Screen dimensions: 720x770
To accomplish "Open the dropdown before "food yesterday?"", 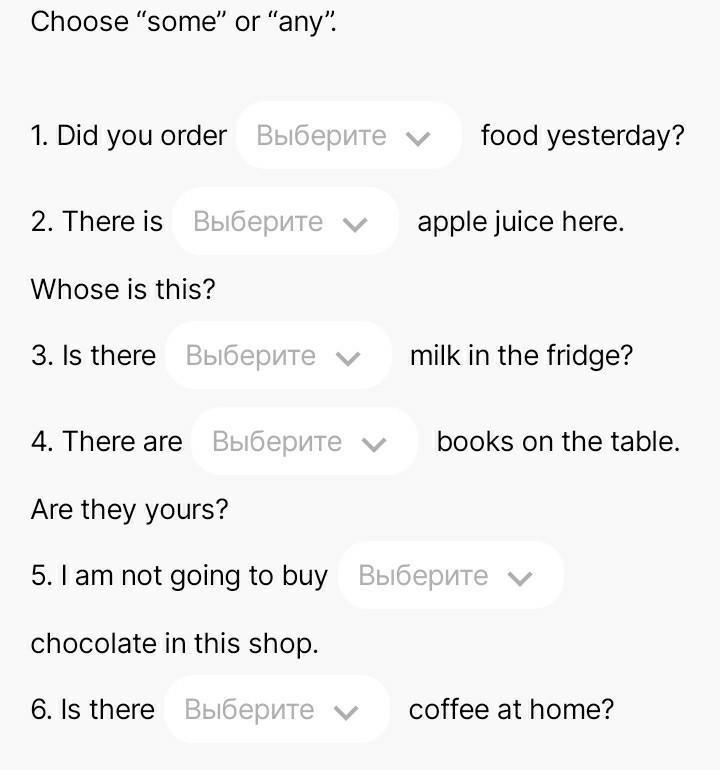I will point(347,136).
